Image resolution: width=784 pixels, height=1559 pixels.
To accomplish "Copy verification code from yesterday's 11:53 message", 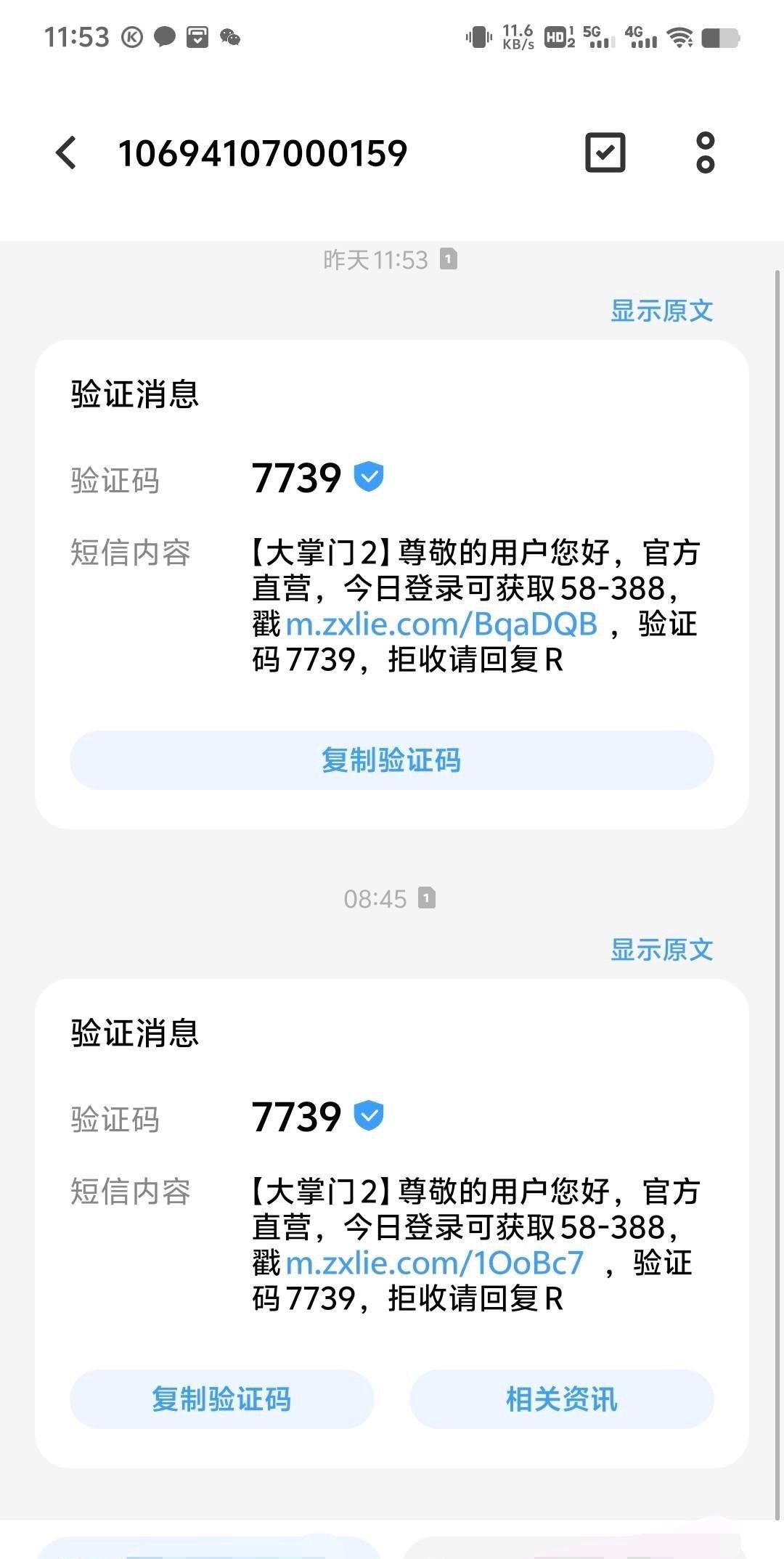I will pyautogui.click(x=391, y=760).
